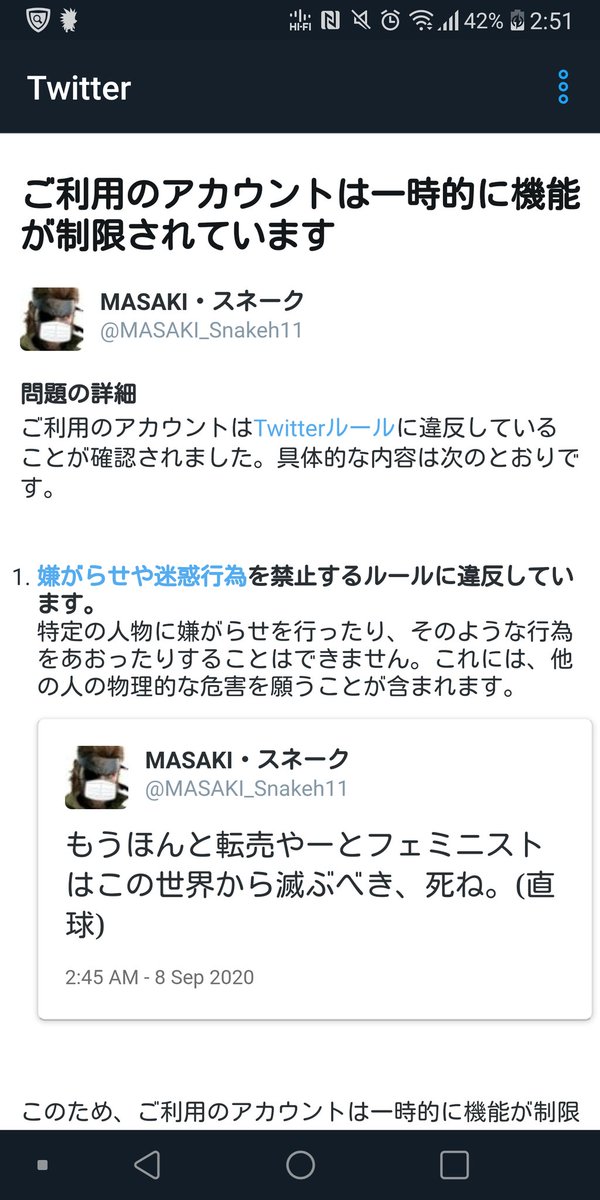600x1200 pixels.
Task: Open the three-dot overflow menu
Action: (x=563, y=87)
